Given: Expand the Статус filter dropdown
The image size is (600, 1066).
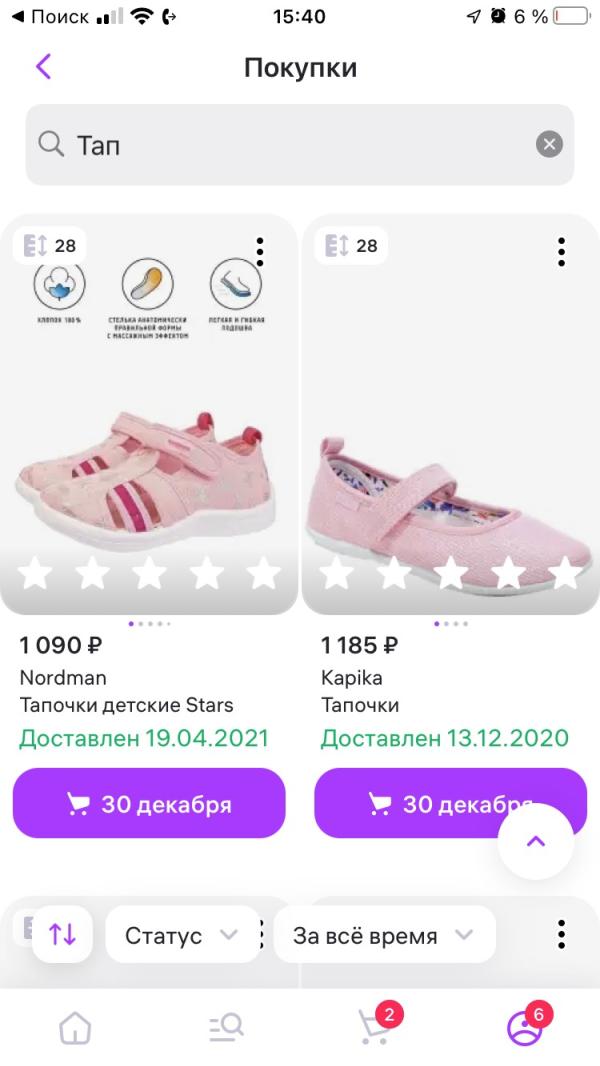Looking at the screenshot, I should [x=180, y=935].
